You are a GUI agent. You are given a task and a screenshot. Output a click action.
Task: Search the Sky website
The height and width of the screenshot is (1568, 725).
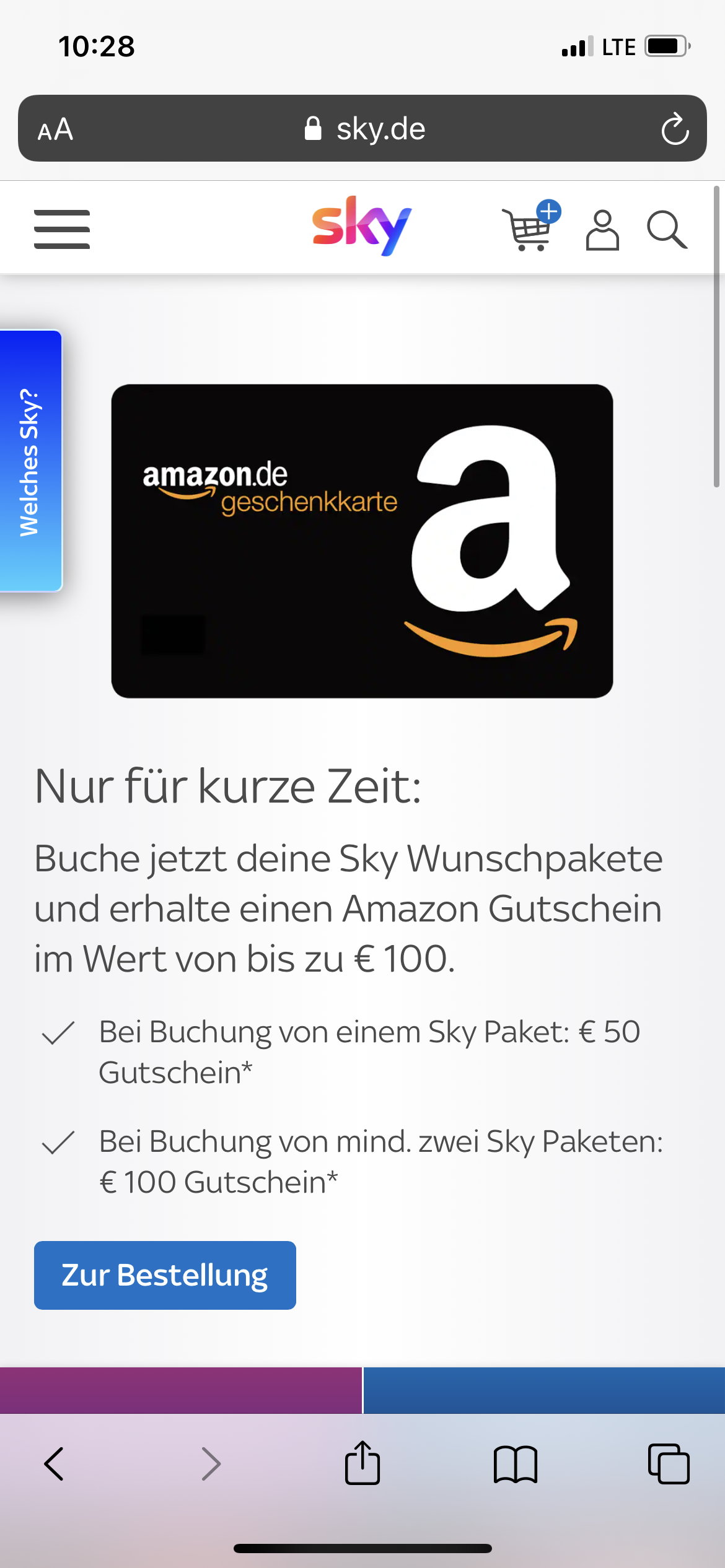tap(667, 230)
